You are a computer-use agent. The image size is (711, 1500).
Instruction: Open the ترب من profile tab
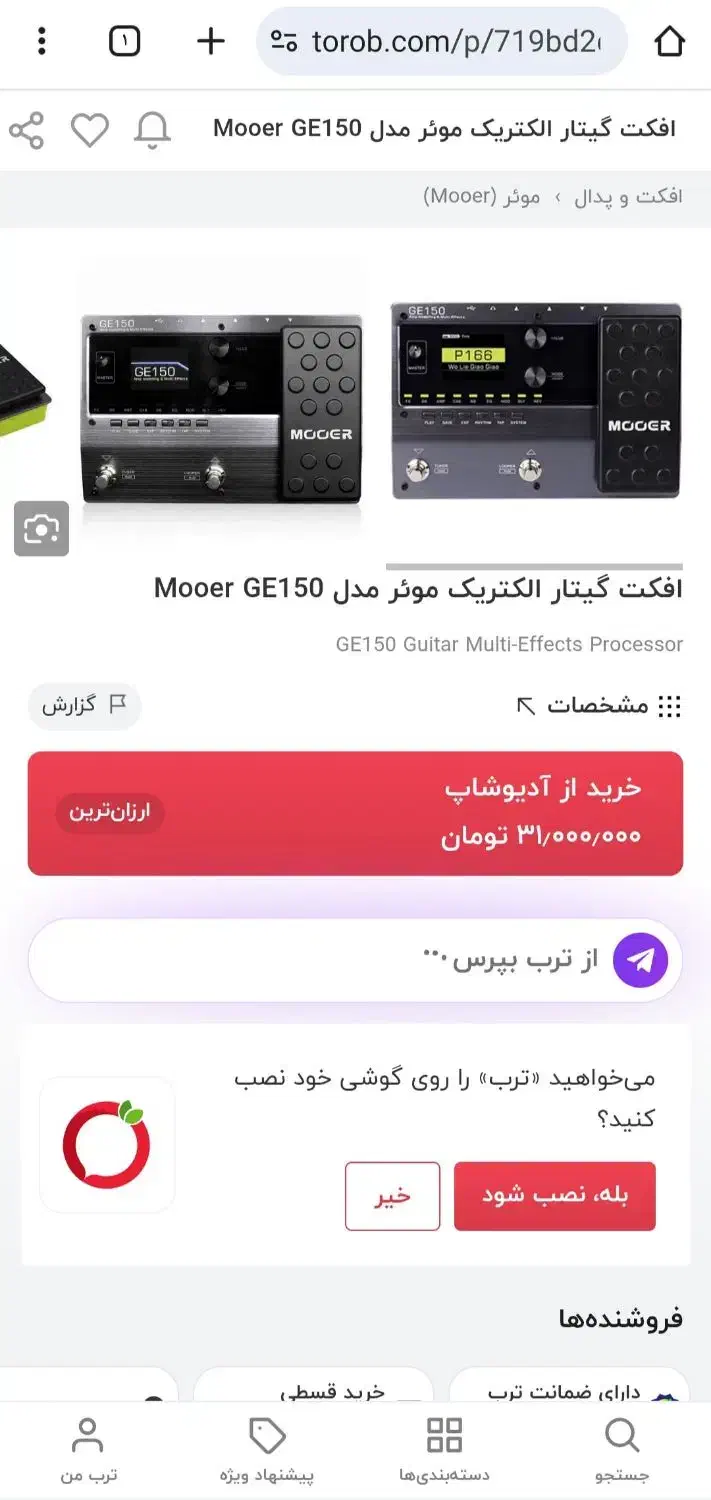point(88,1450)
